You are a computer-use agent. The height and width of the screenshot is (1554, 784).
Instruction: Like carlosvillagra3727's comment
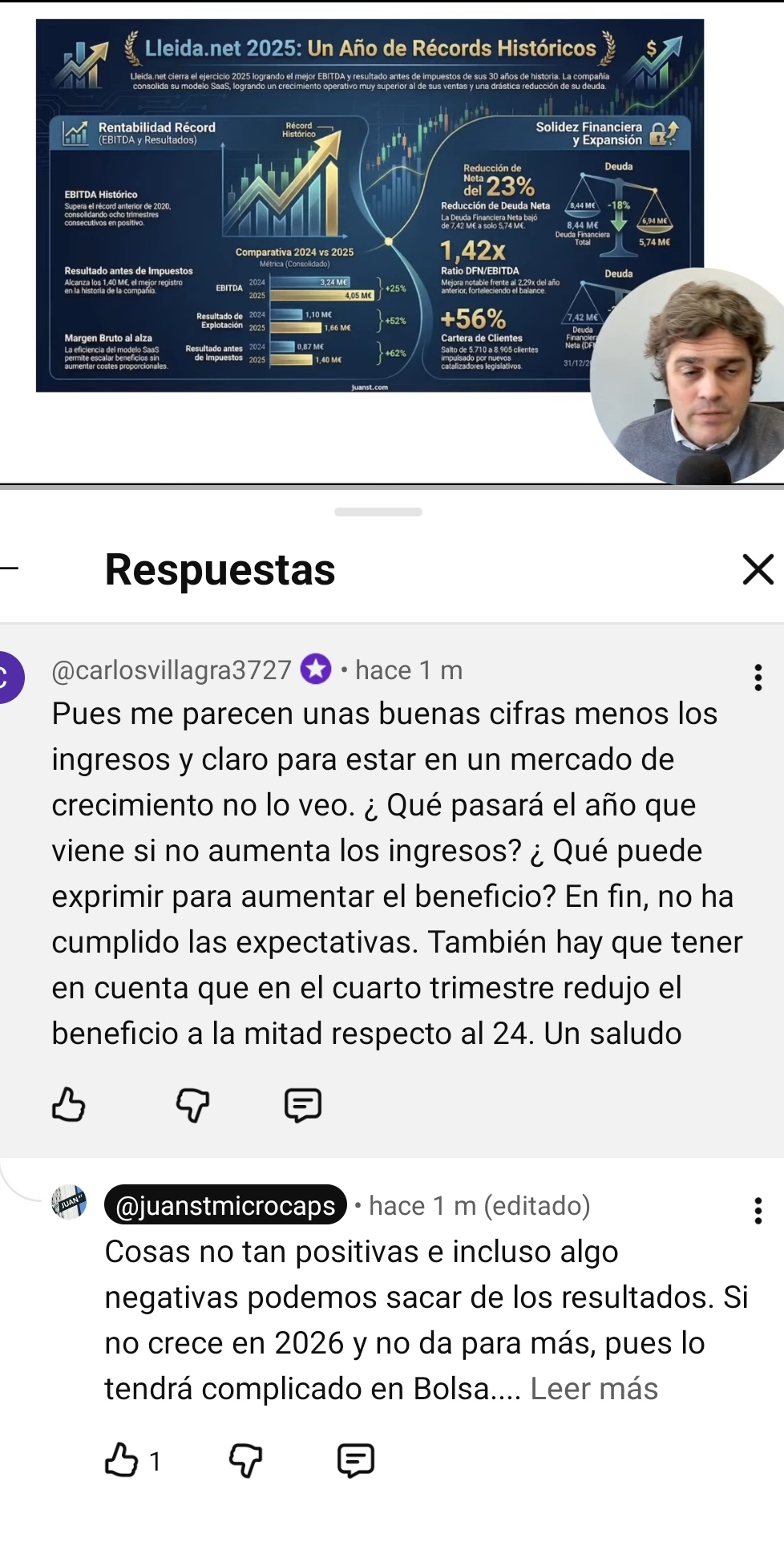(69, 1104)
